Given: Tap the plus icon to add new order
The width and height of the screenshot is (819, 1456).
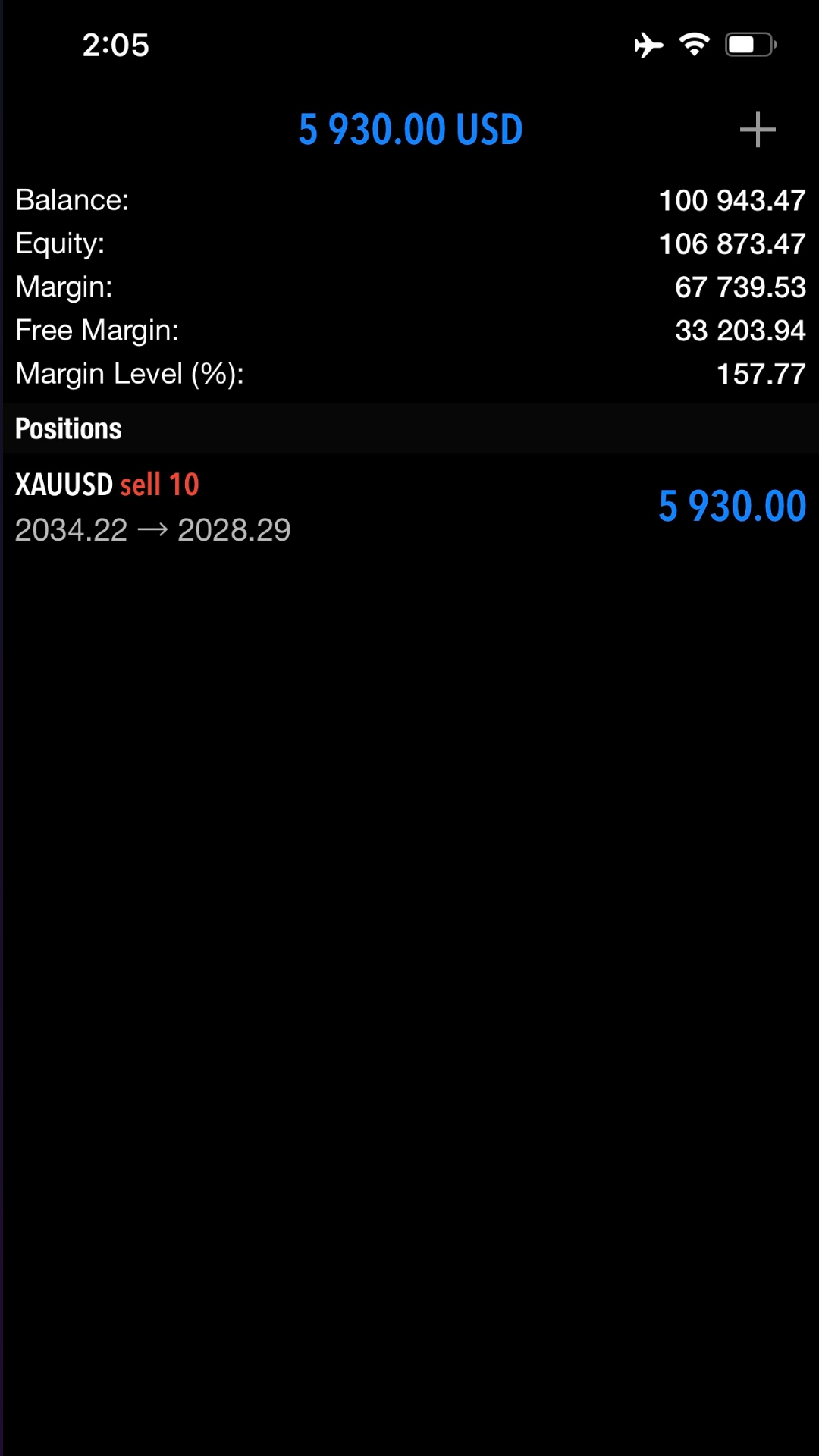Looking at the screenshot, I should (757, 130).
